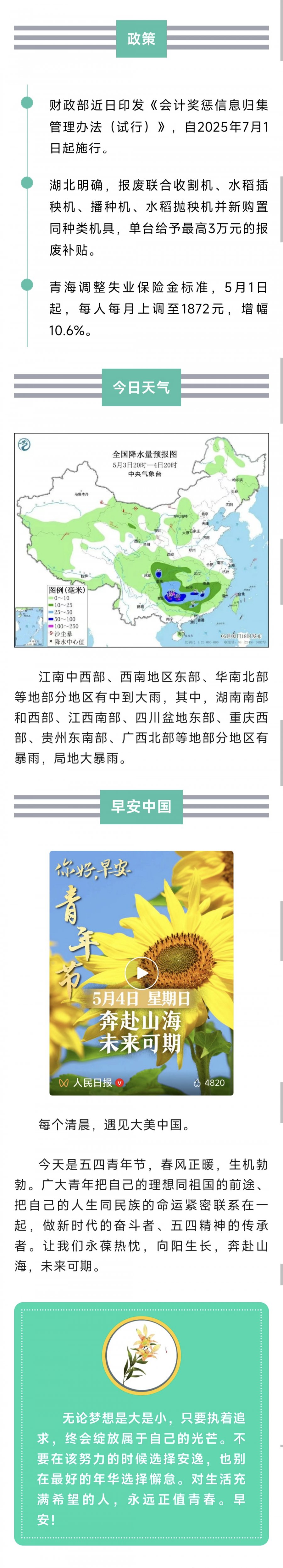The width and height of the screenshot is (283, 1568).
Task: Open the national rainfall forecast map image
Action: click(x=141, y=540)
